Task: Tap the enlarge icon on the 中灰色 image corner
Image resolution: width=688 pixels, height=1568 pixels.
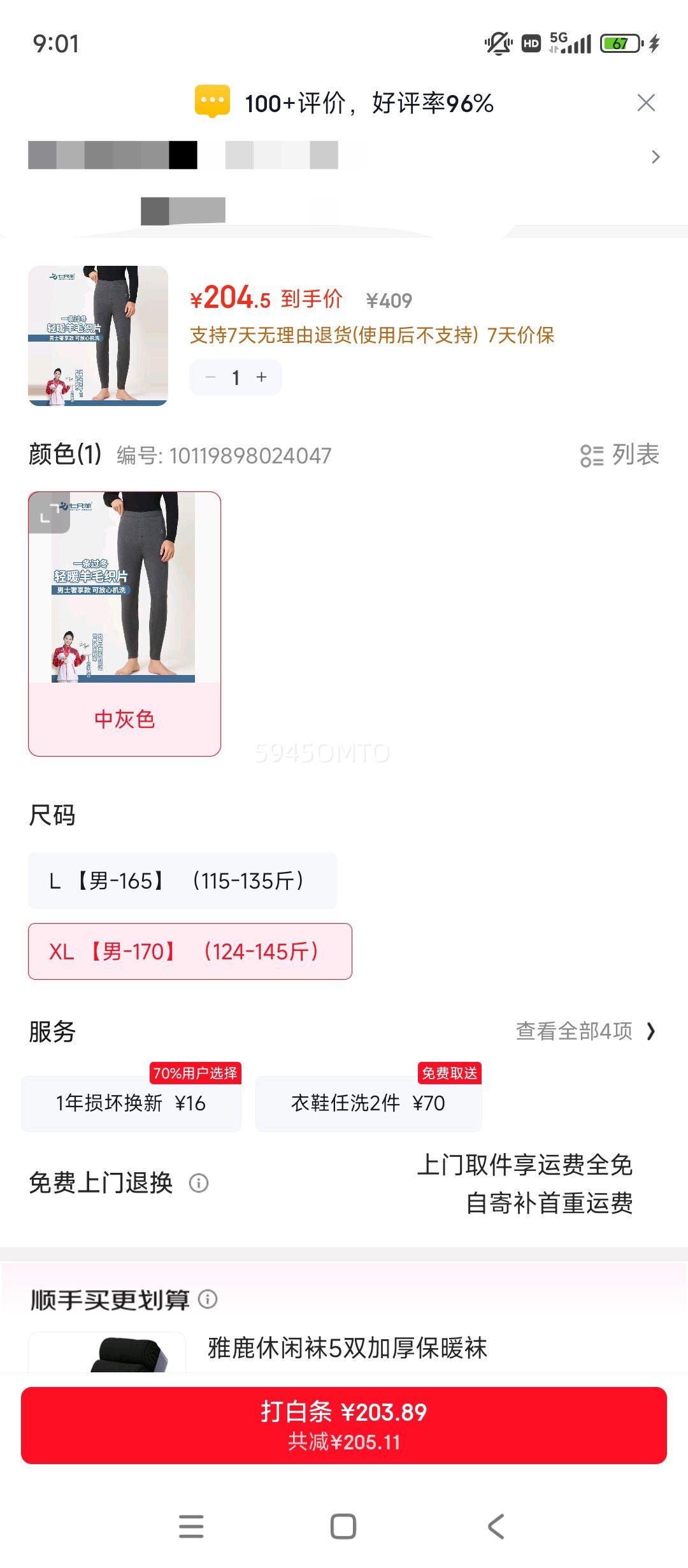Action: point(50,514)
